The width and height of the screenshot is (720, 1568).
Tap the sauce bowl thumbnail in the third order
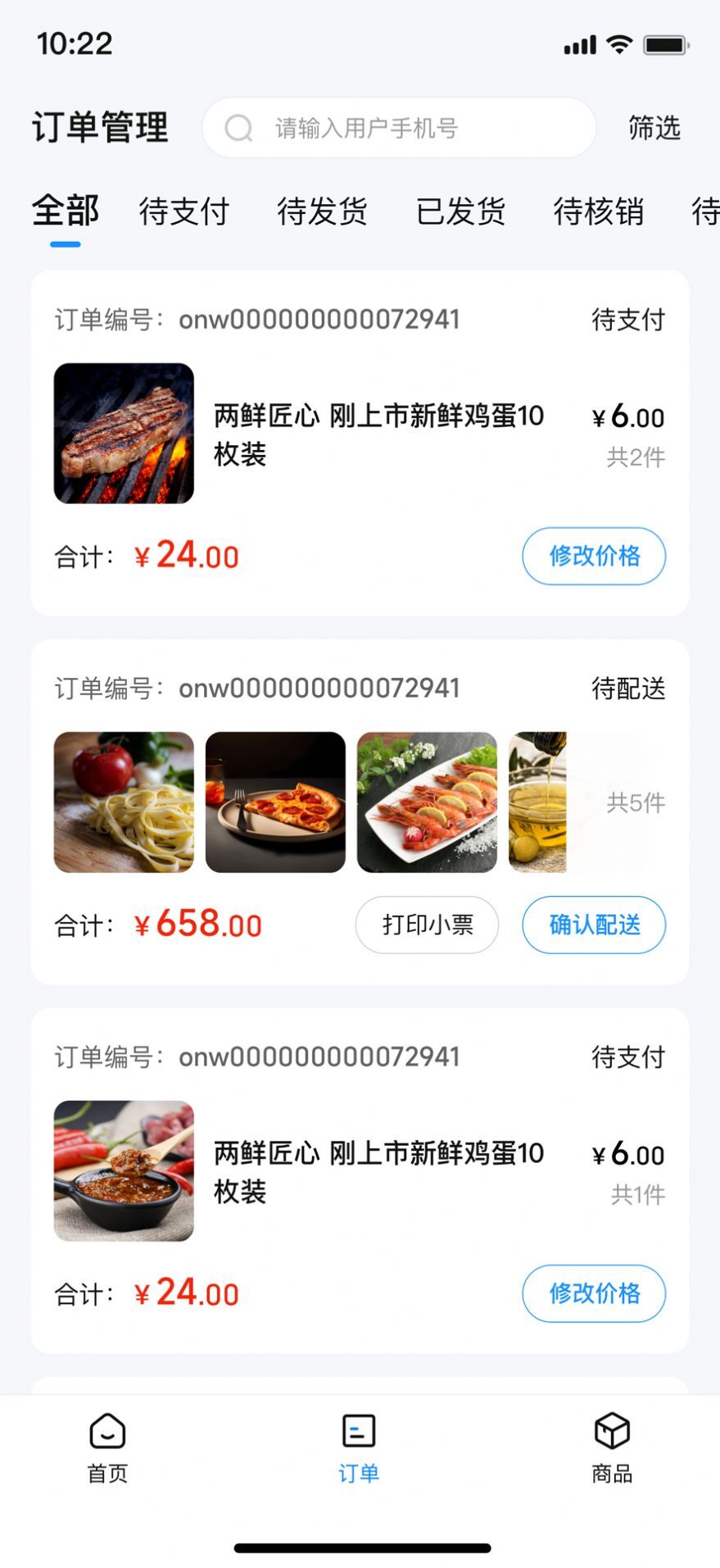(x=124, y=1170)
